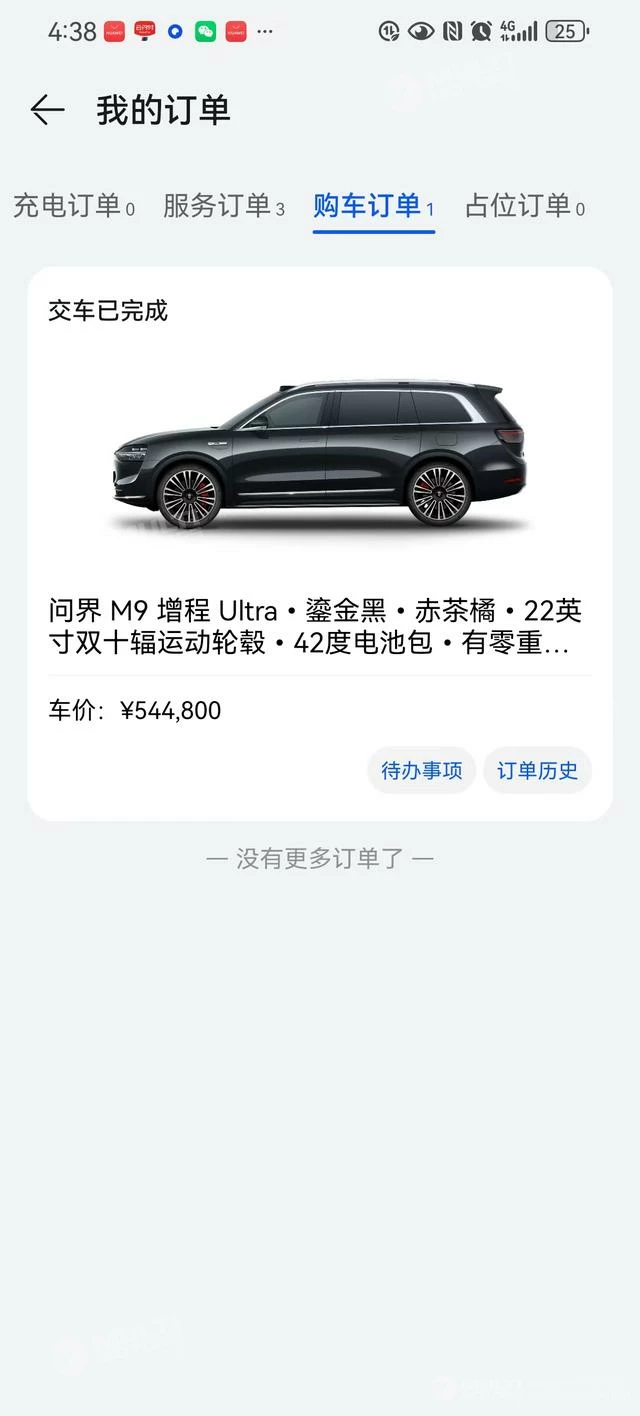Go back from 我的订单 page

[47, 109]
